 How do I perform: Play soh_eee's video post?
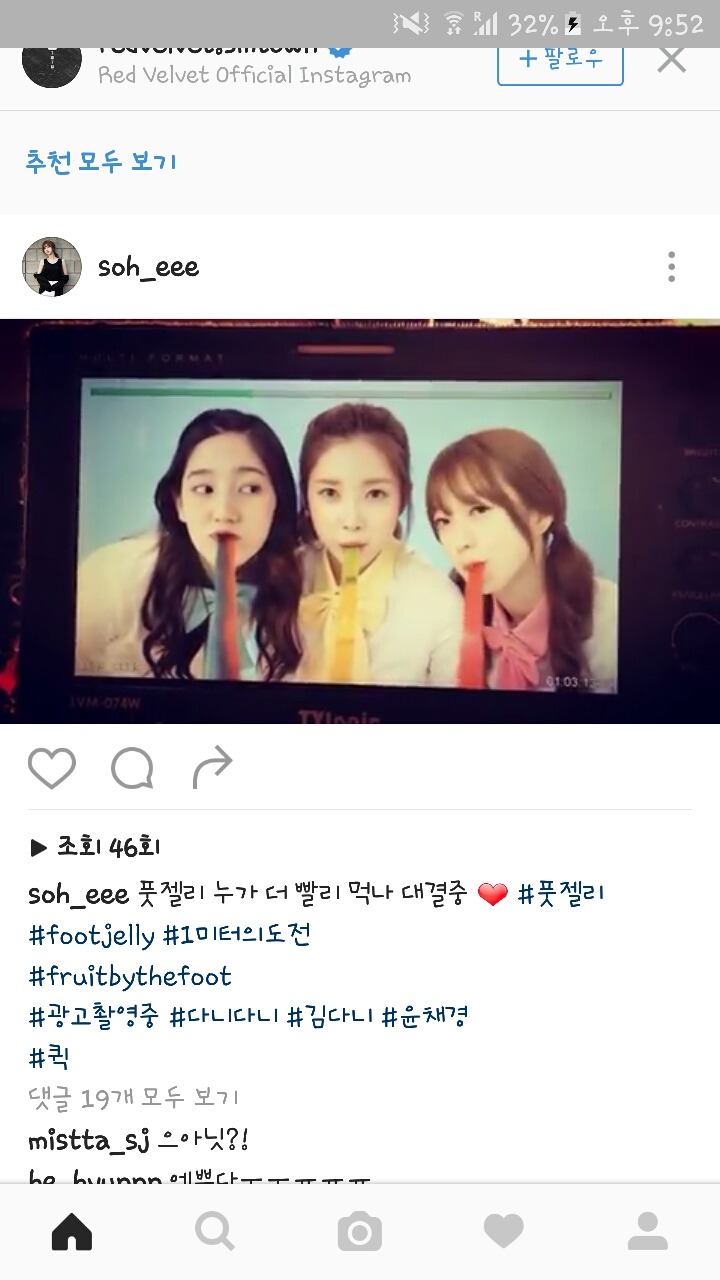click(x=360, y=521)
